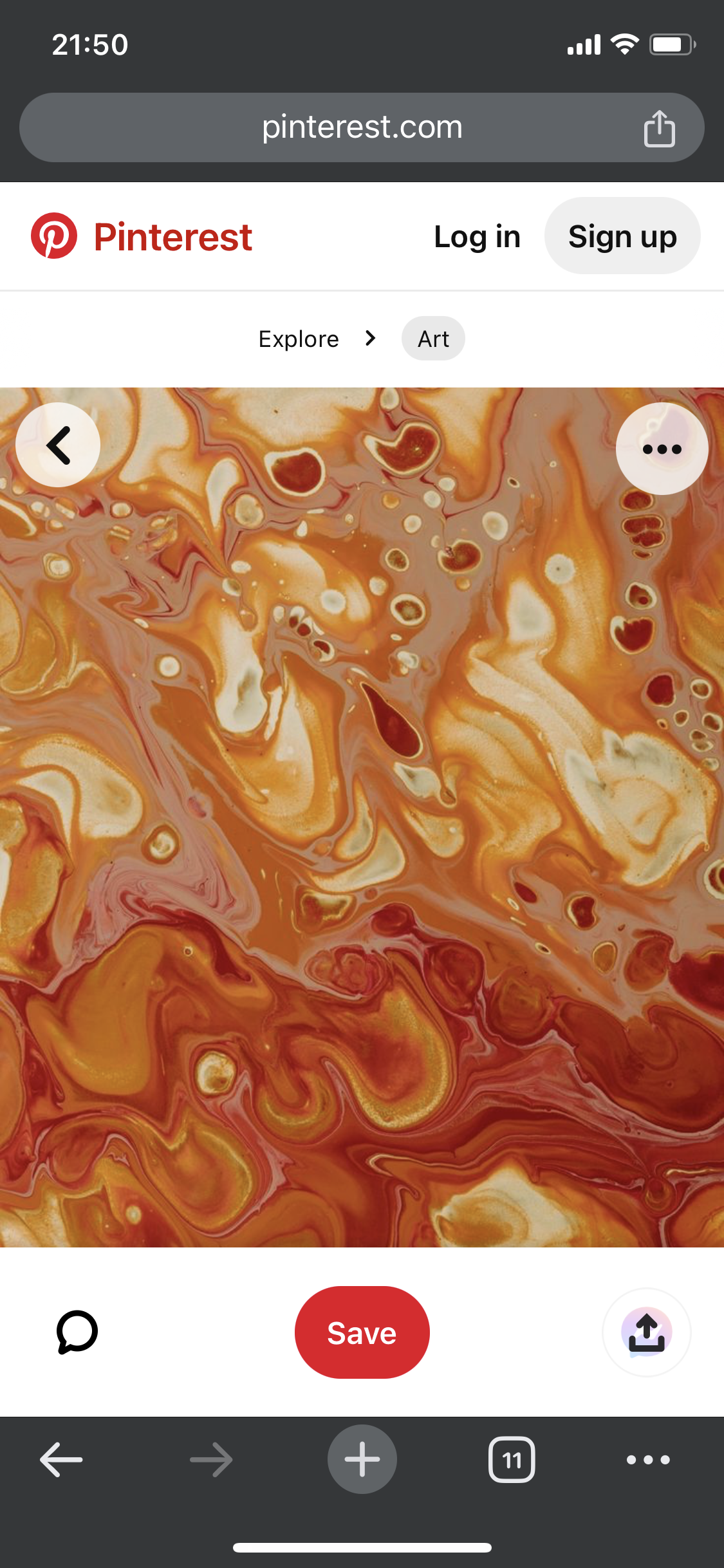The height and width of the screenshot is (1568, 724).
Task: Select the Art category chip
Action: pyautogui.click(x=433, y=339)
